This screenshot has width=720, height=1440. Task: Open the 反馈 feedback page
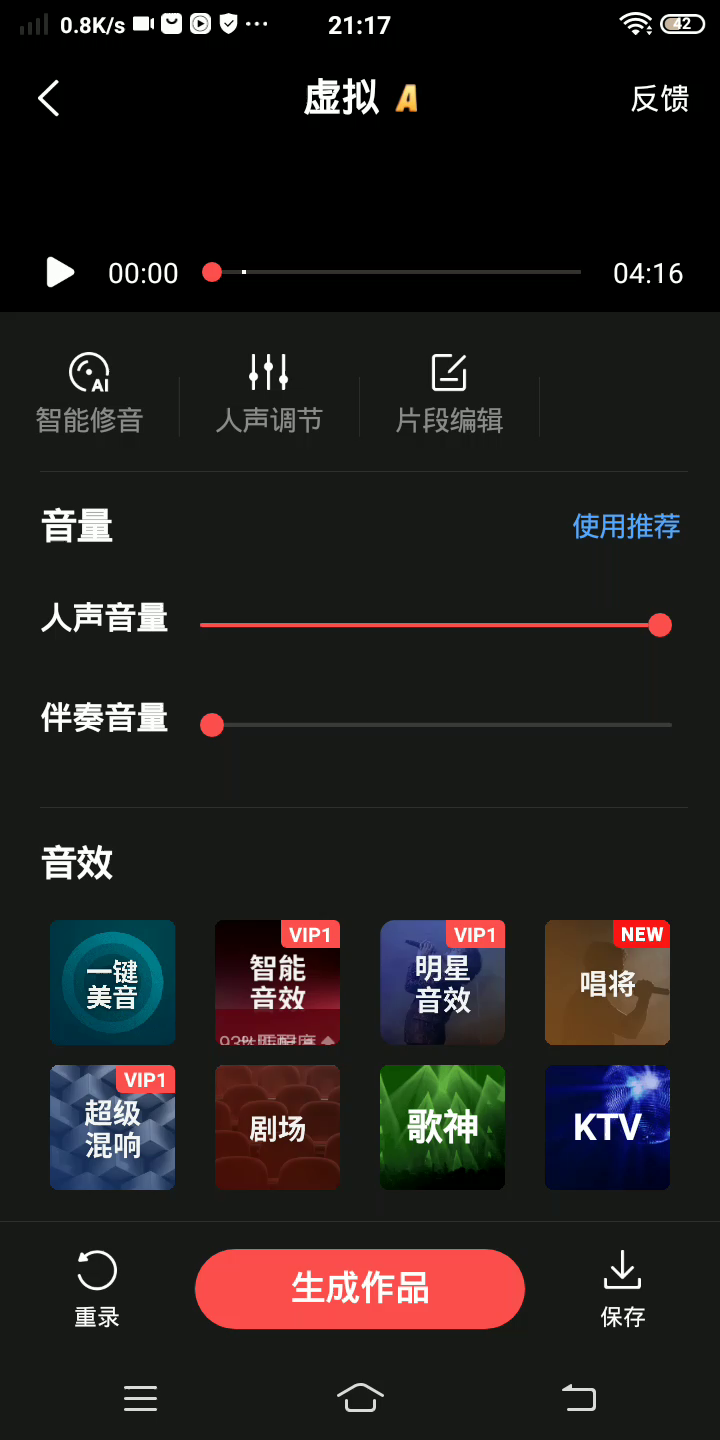pos(659,99)
